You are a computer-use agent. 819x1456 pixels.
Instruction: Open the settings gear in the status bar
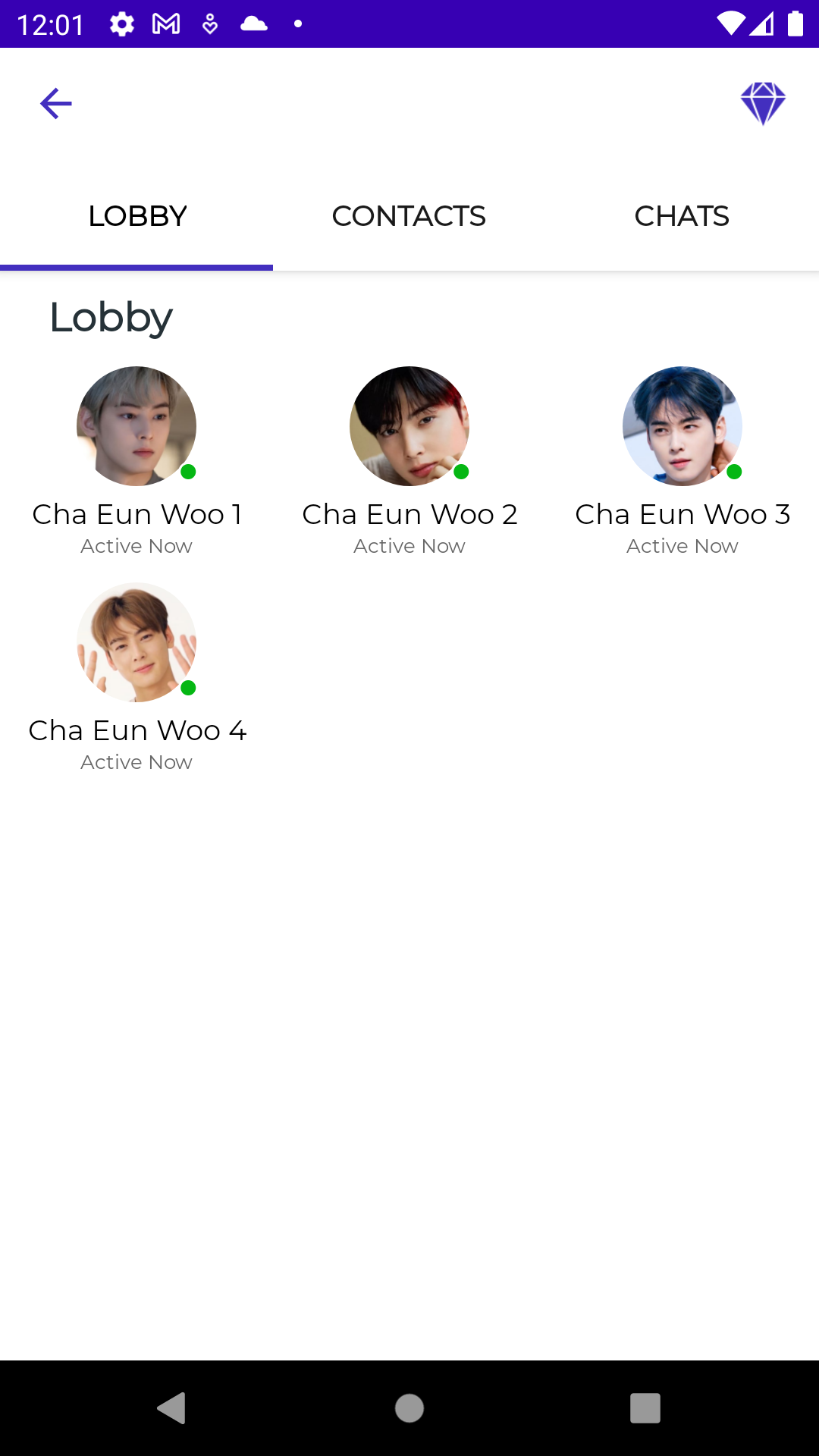point(122,23)
